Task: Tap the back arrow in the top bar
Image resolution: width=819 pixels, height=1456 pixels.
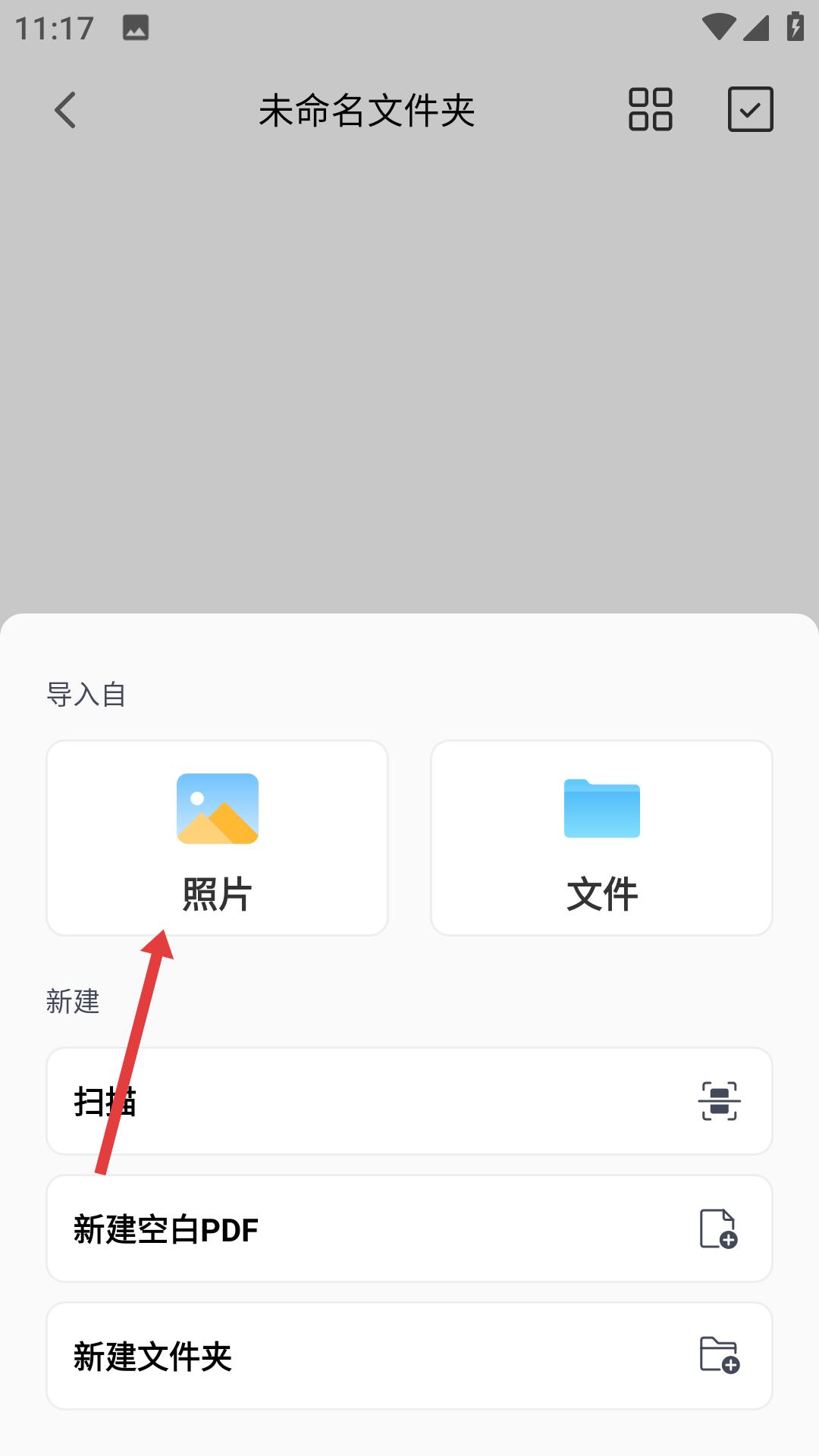Action: (64, 111)
